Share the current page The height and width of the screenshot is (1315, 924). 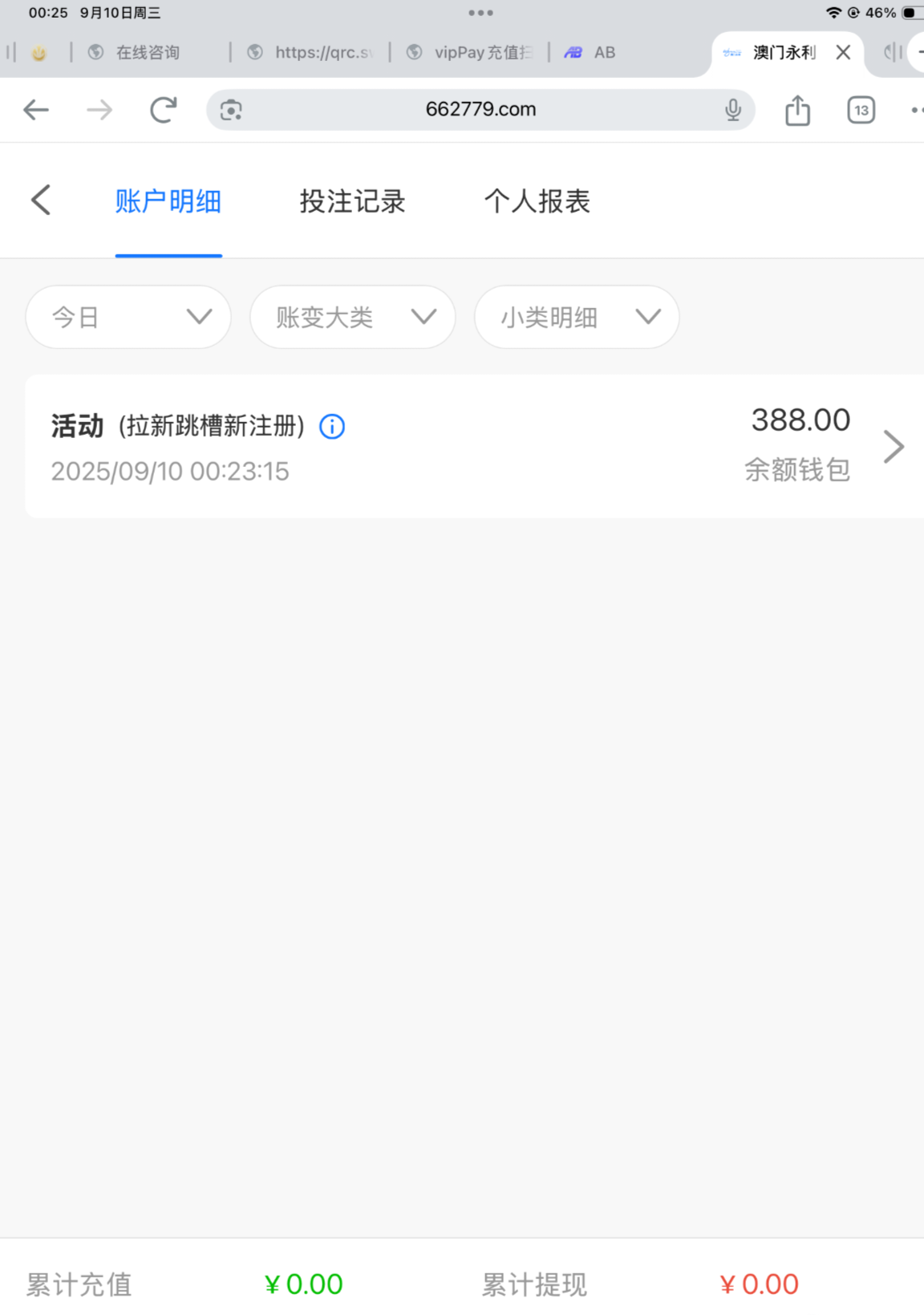click(x=797, y=110)
